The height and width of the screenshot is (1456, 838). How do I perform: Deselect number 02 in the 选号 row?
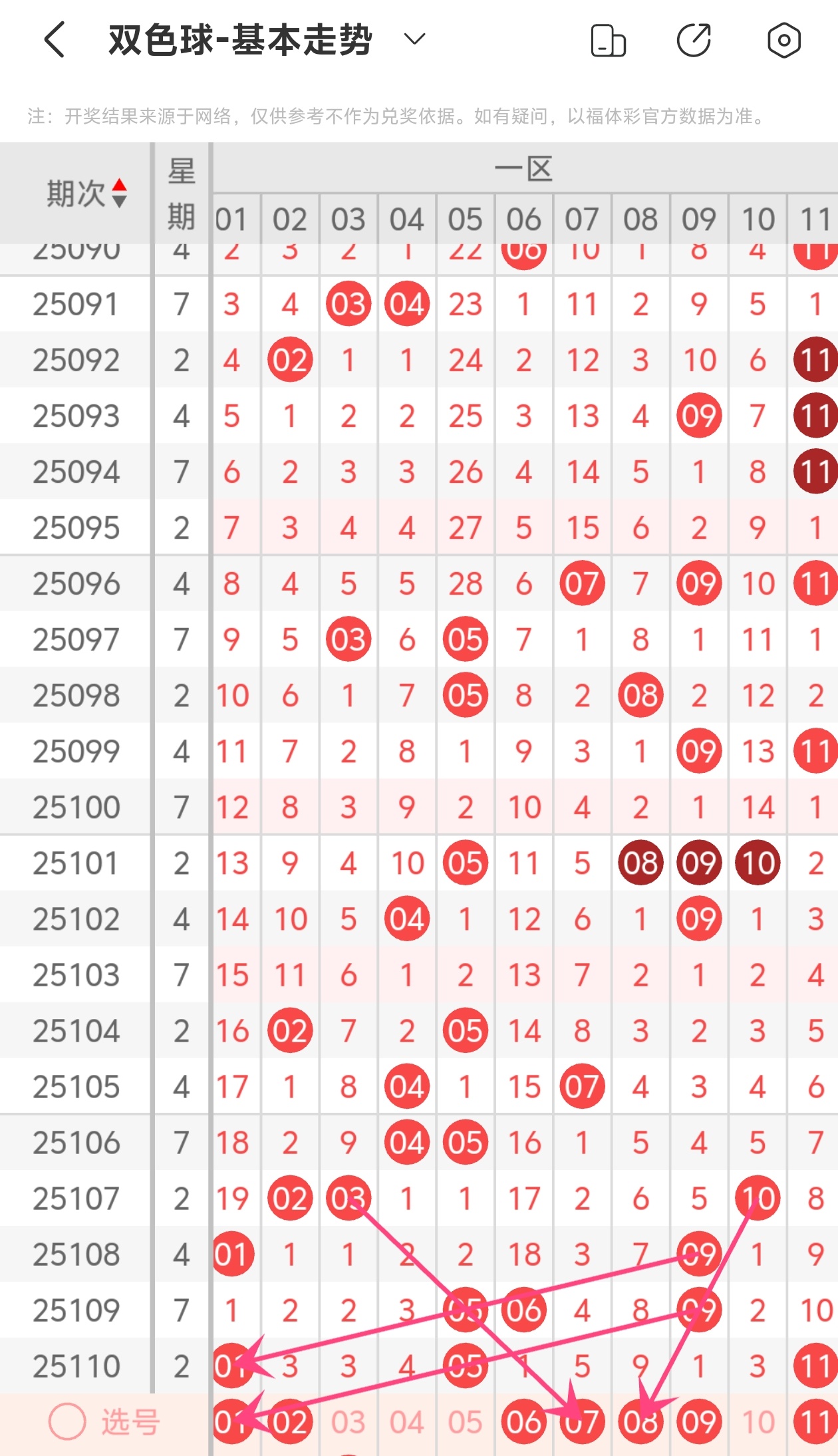290,1422
